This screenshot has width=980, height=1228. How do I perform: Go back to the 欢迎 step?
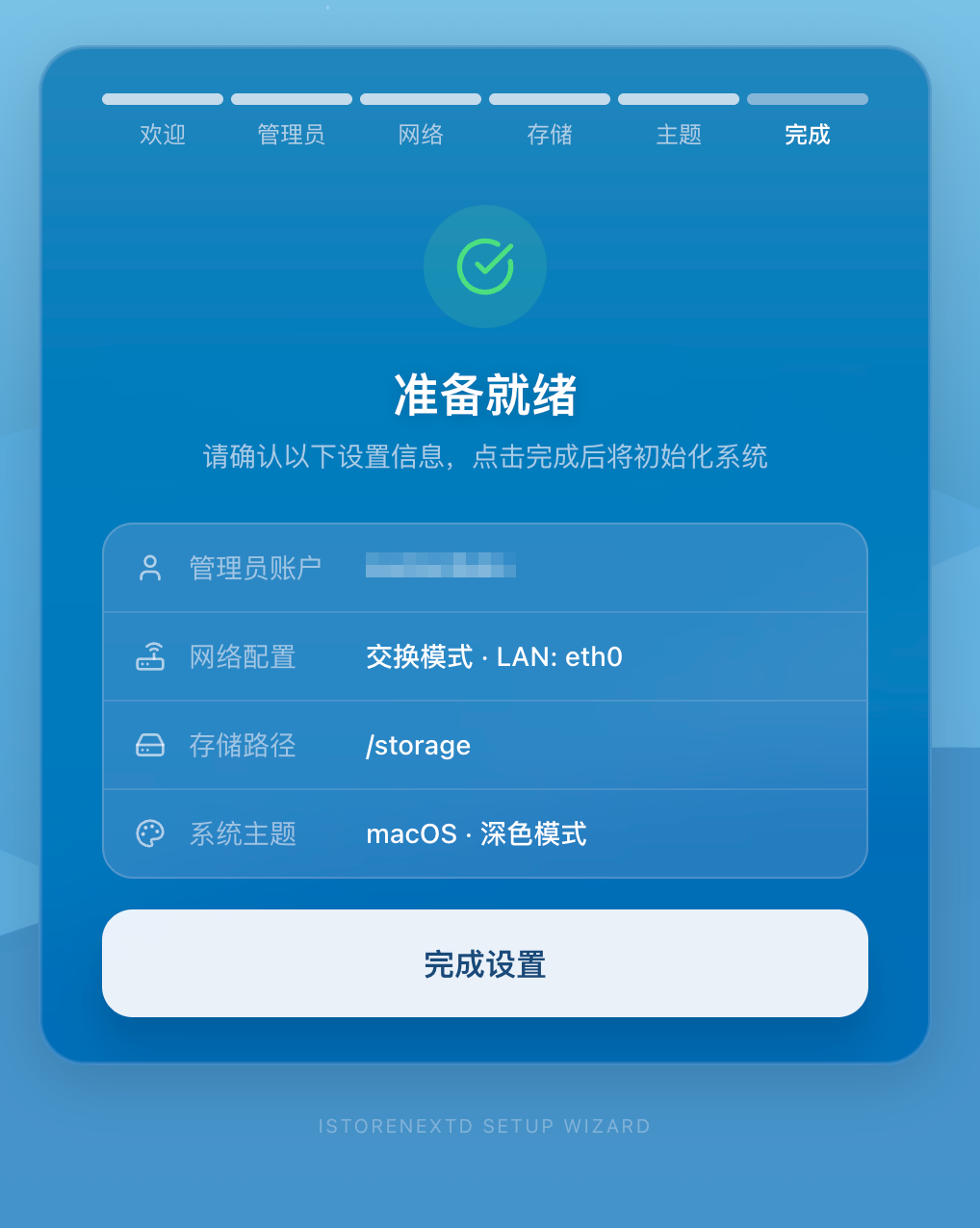tap(163, 134)
